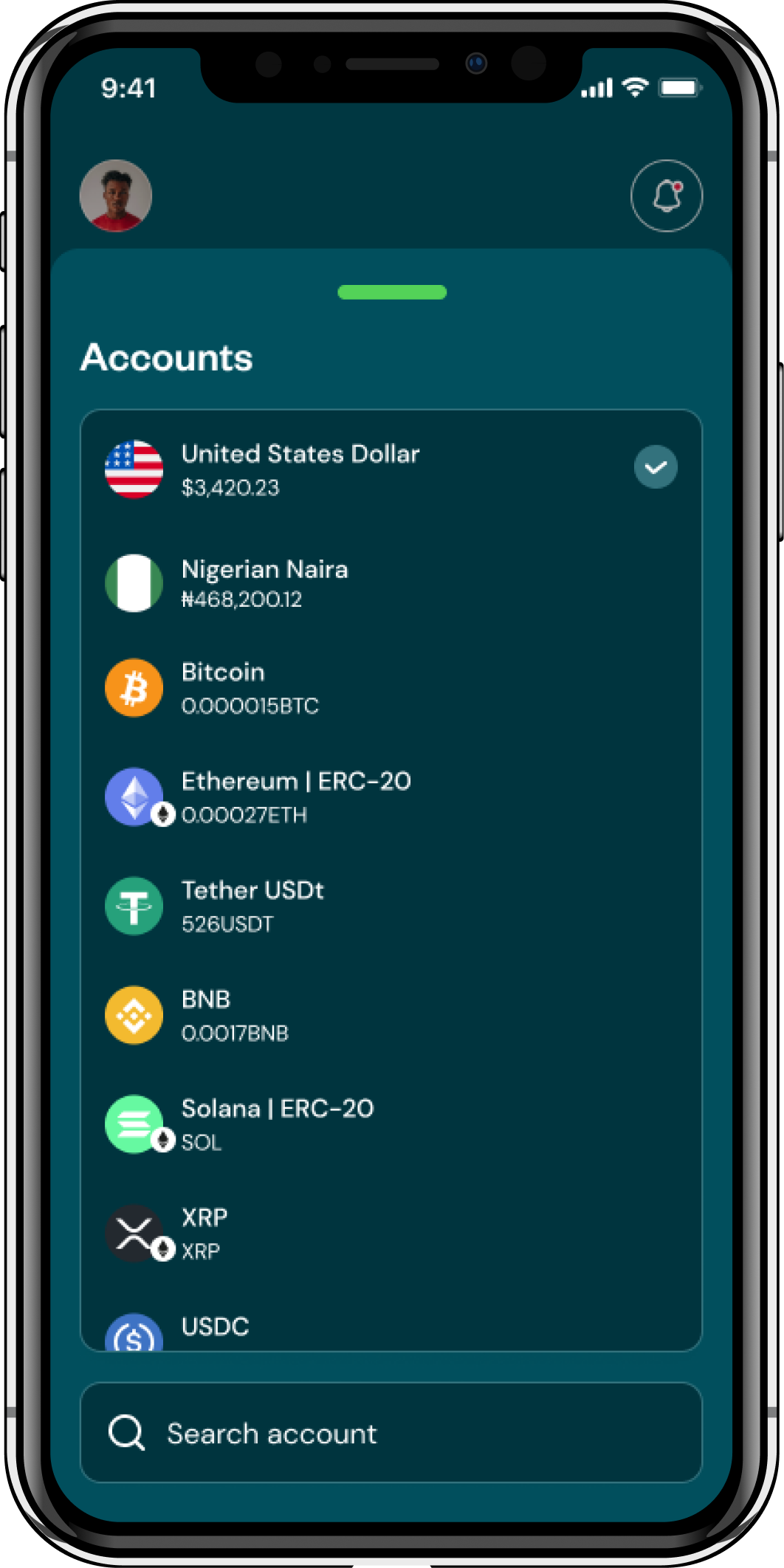The height and width of the screenshot is (1568, 784).
Task: Choose the Nigerian Naira account
Action: (x=264, y=583)
